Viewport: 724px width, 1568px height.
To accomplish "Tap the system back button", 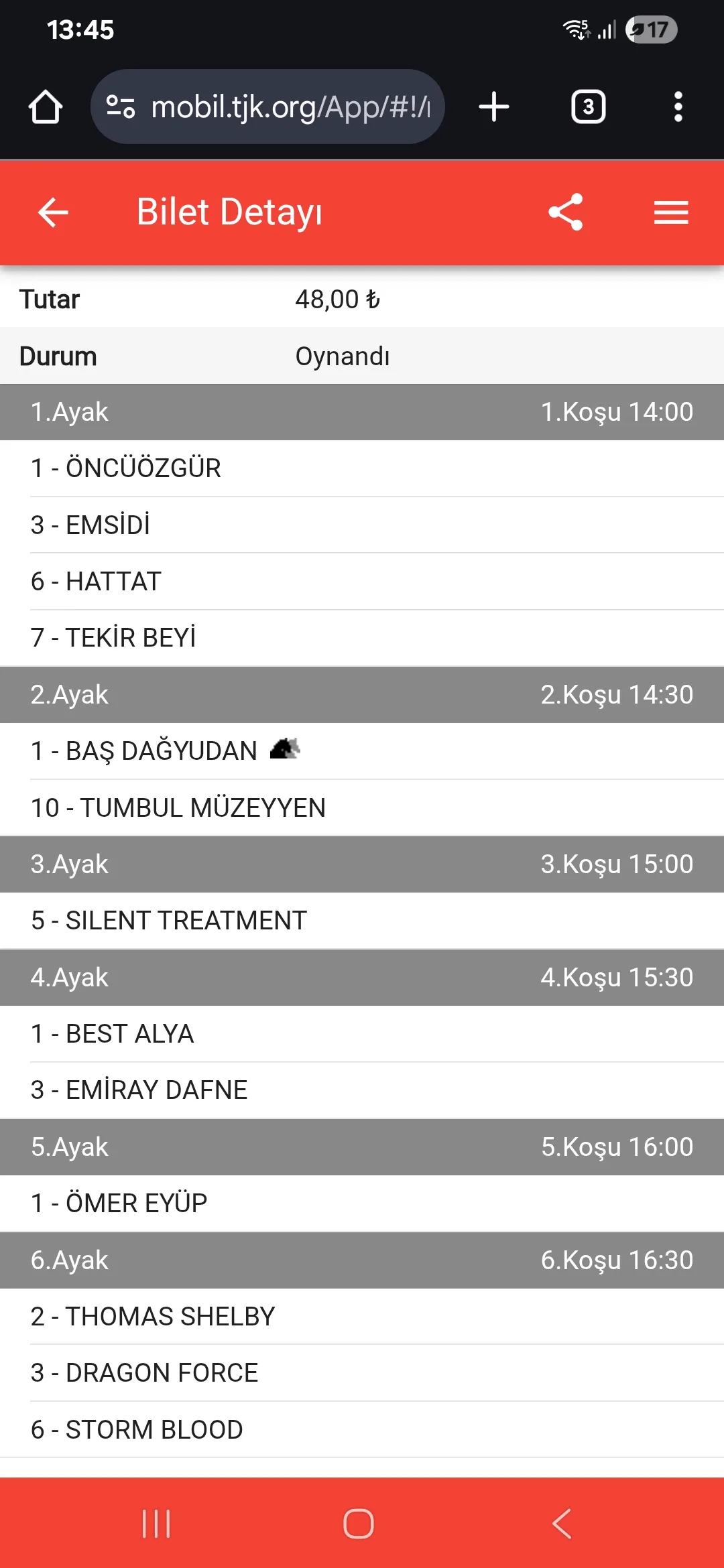I will (562, 1524).
